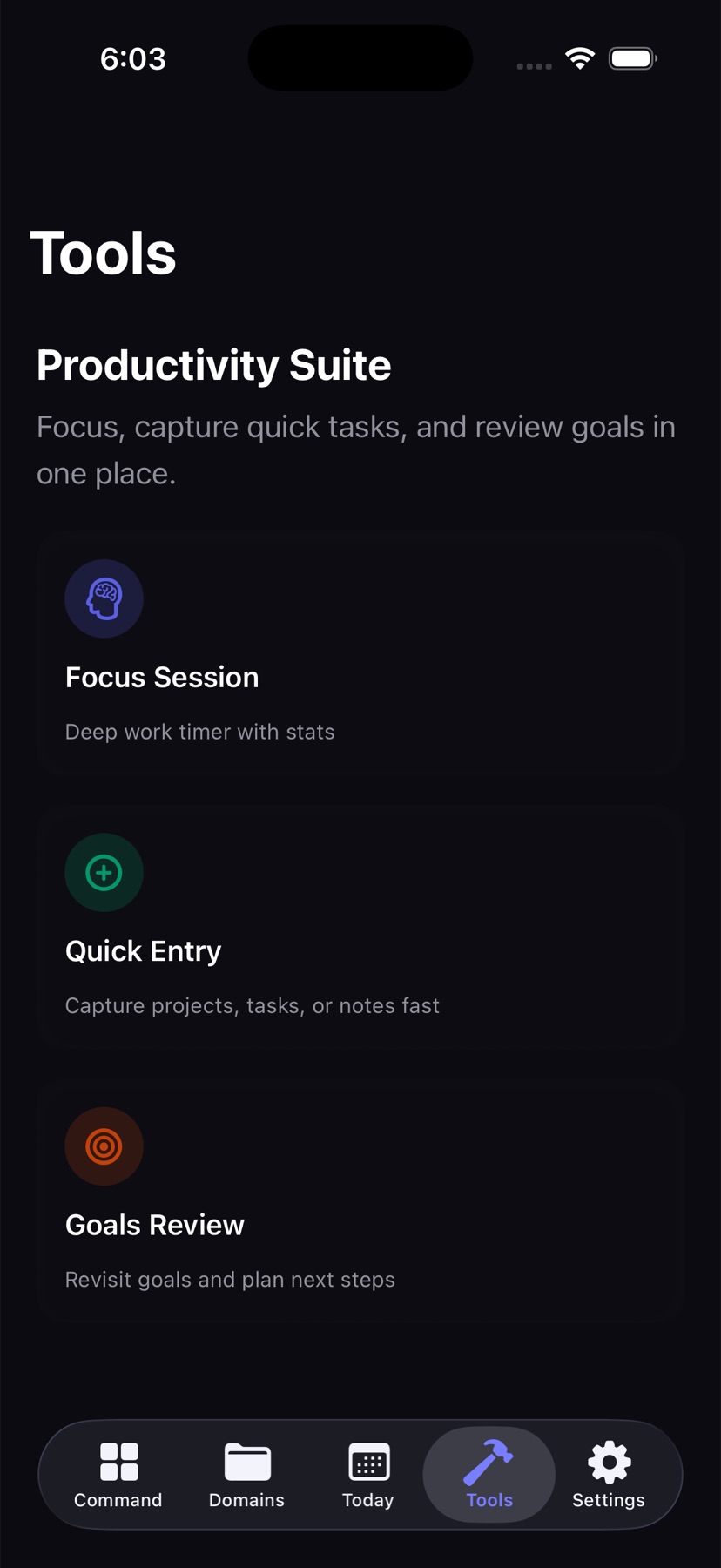Open the Focus Session card
Viewport: 721px width, 1568px height.
coord(360,653)
